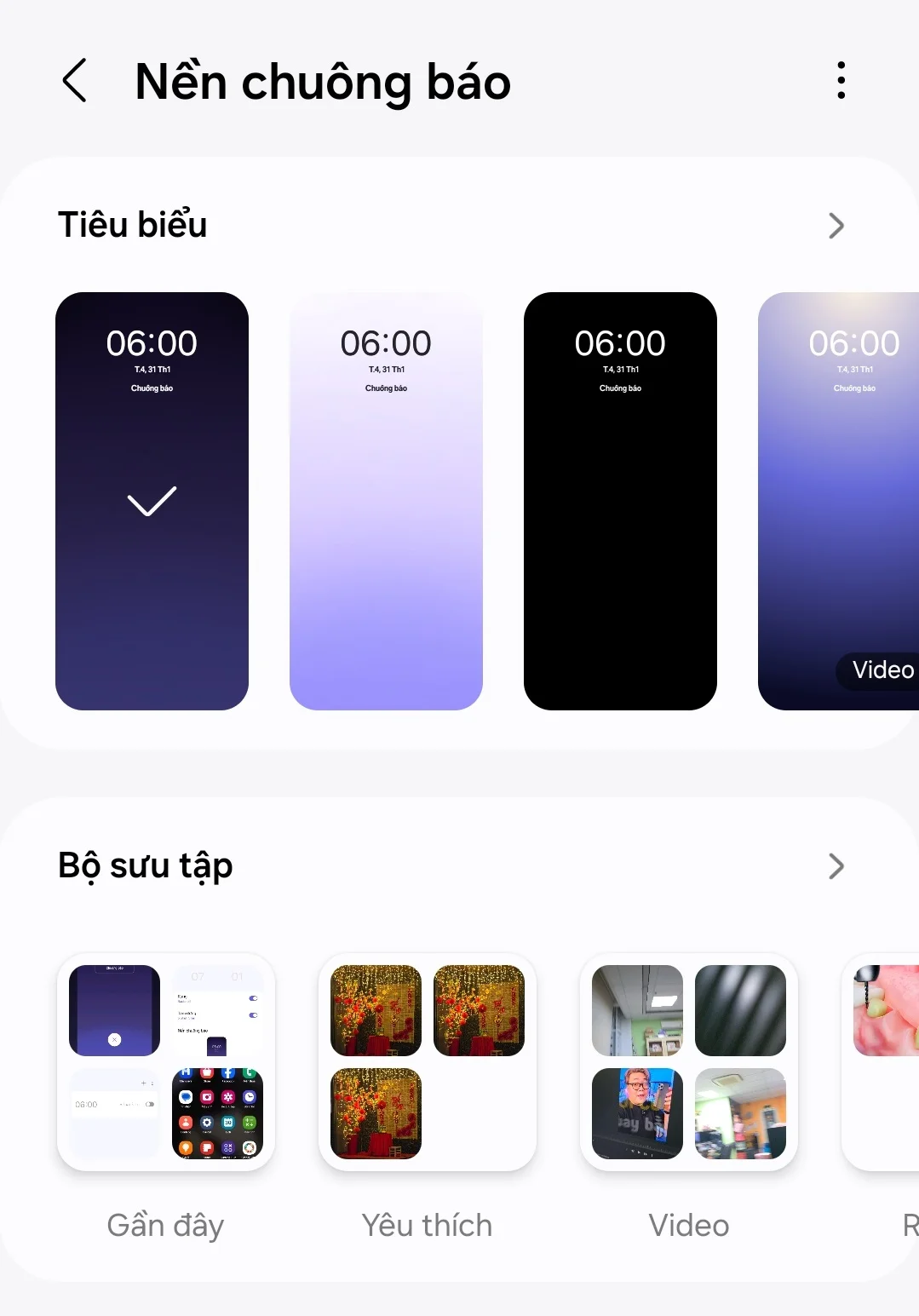Select the light lavender gradient wallpaper

[386, 499]
